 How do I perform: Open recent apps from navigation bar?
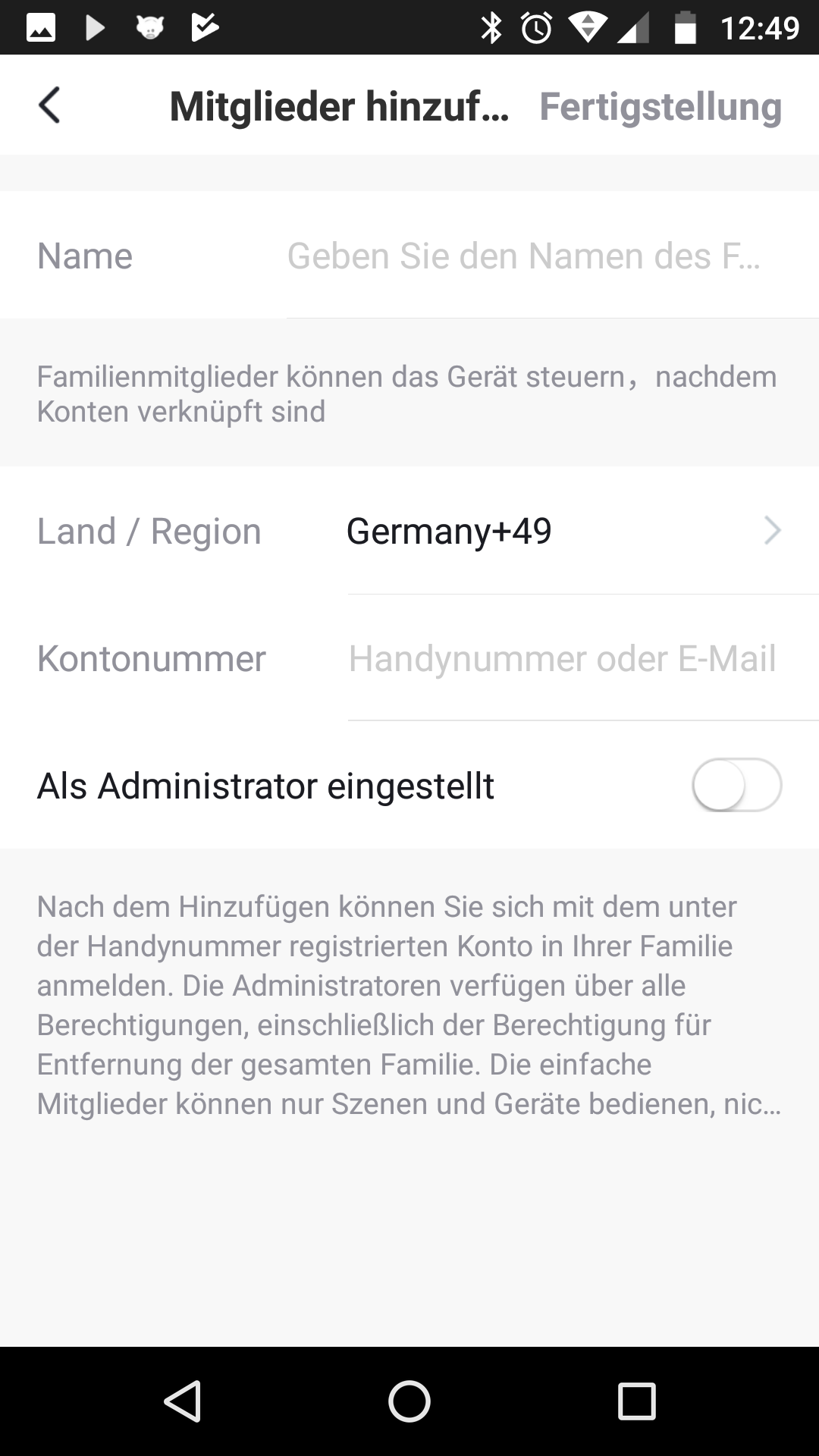point(637,1401)
